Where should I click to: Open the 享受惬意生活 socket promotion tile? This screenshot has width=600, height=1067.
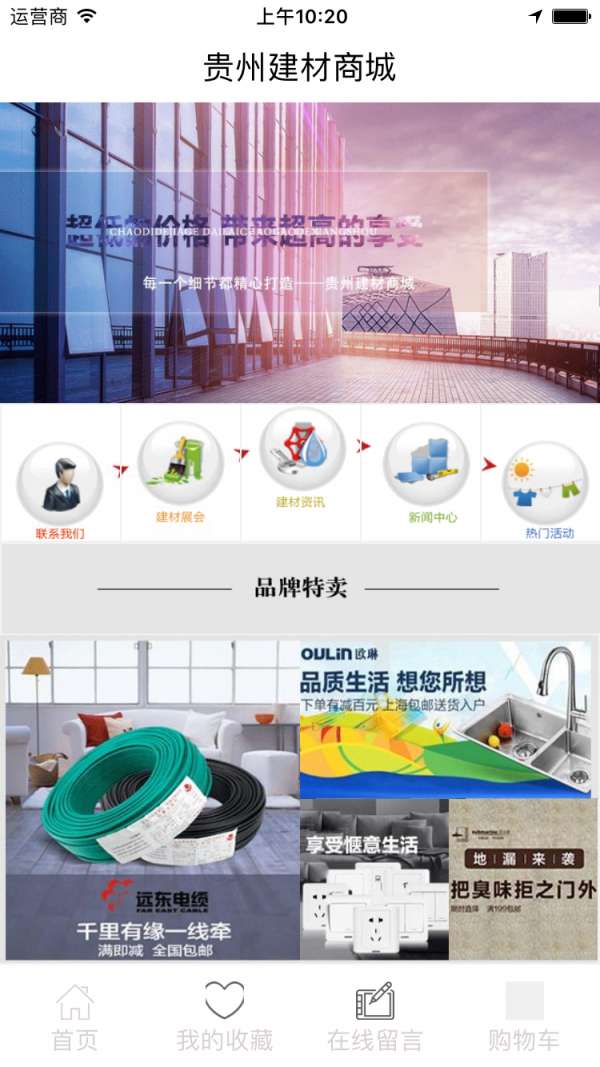374,880
